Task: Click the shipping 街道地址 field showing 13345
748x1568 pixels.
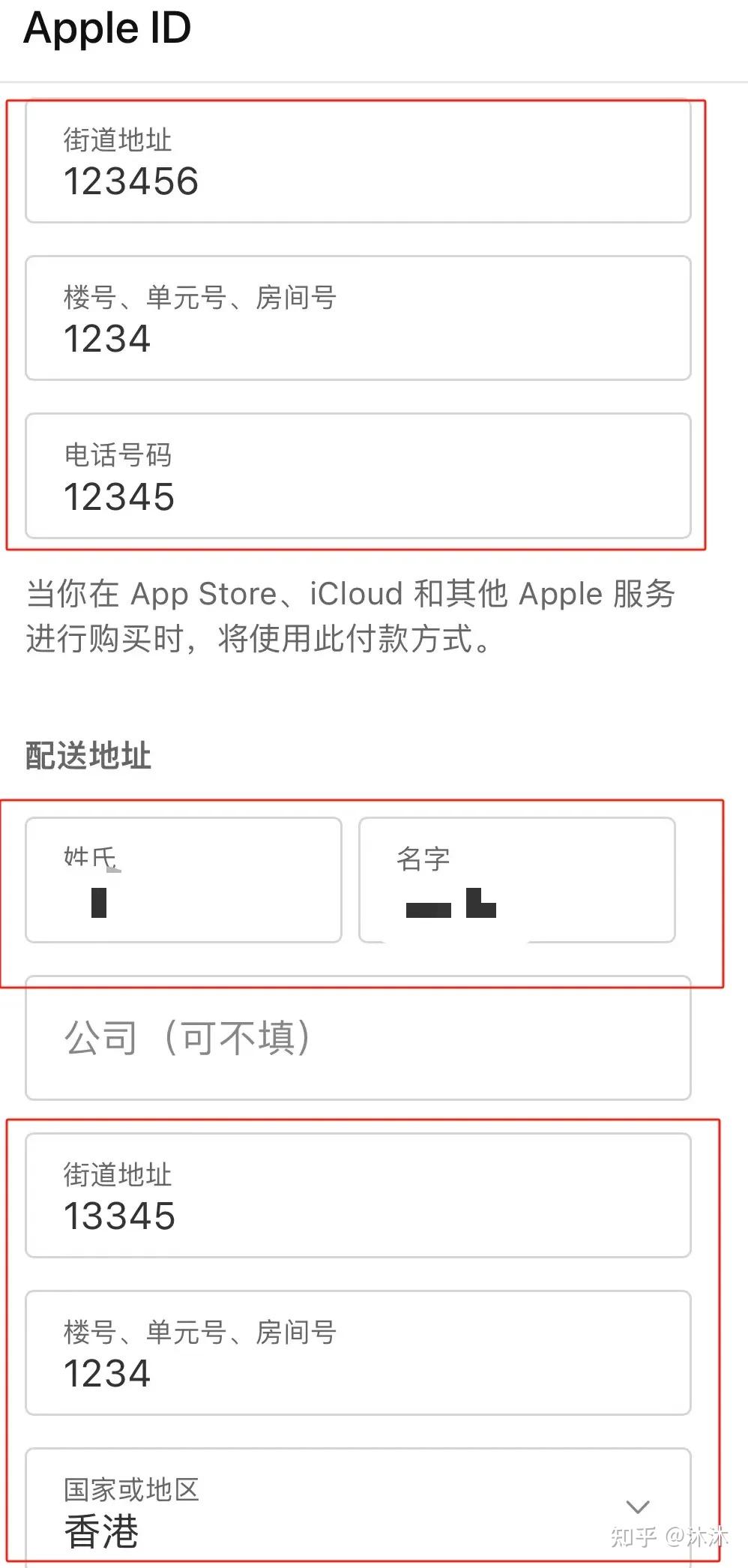Action: pos(358,1196)
